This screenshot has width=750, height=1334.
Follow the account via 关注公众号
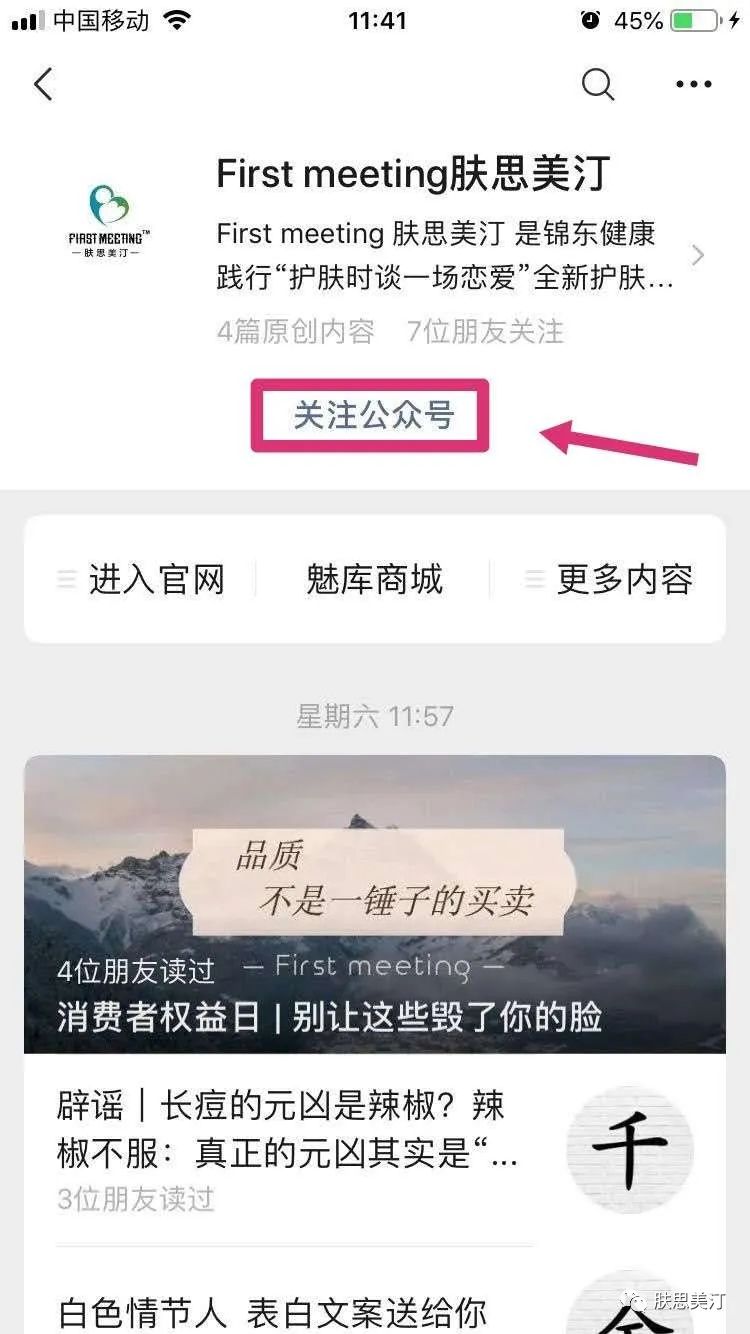pos(372,415)
